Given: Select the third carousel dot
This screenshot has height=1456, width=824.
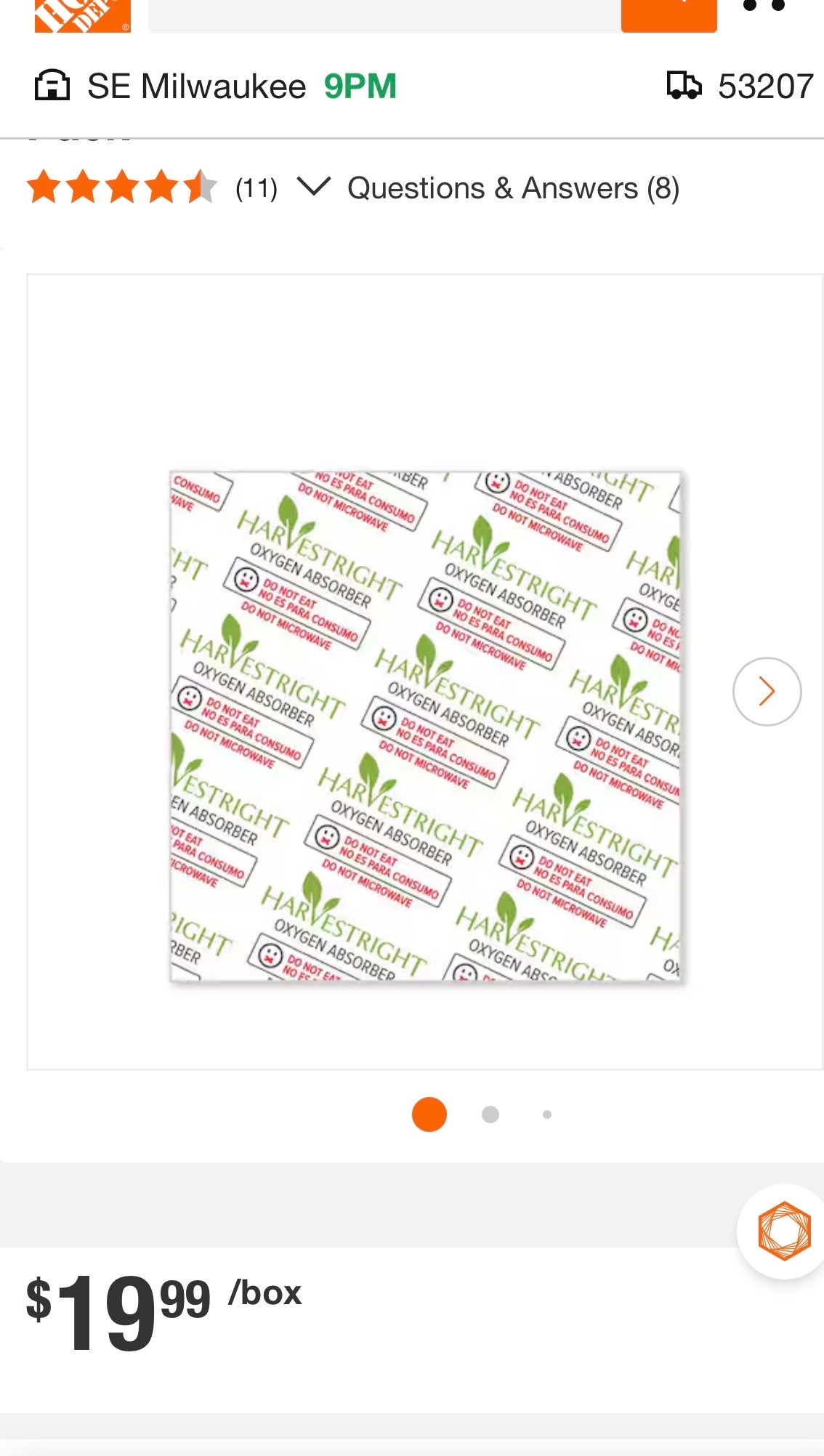Looking at the screenshot, I should click(x=546, y=1114).
